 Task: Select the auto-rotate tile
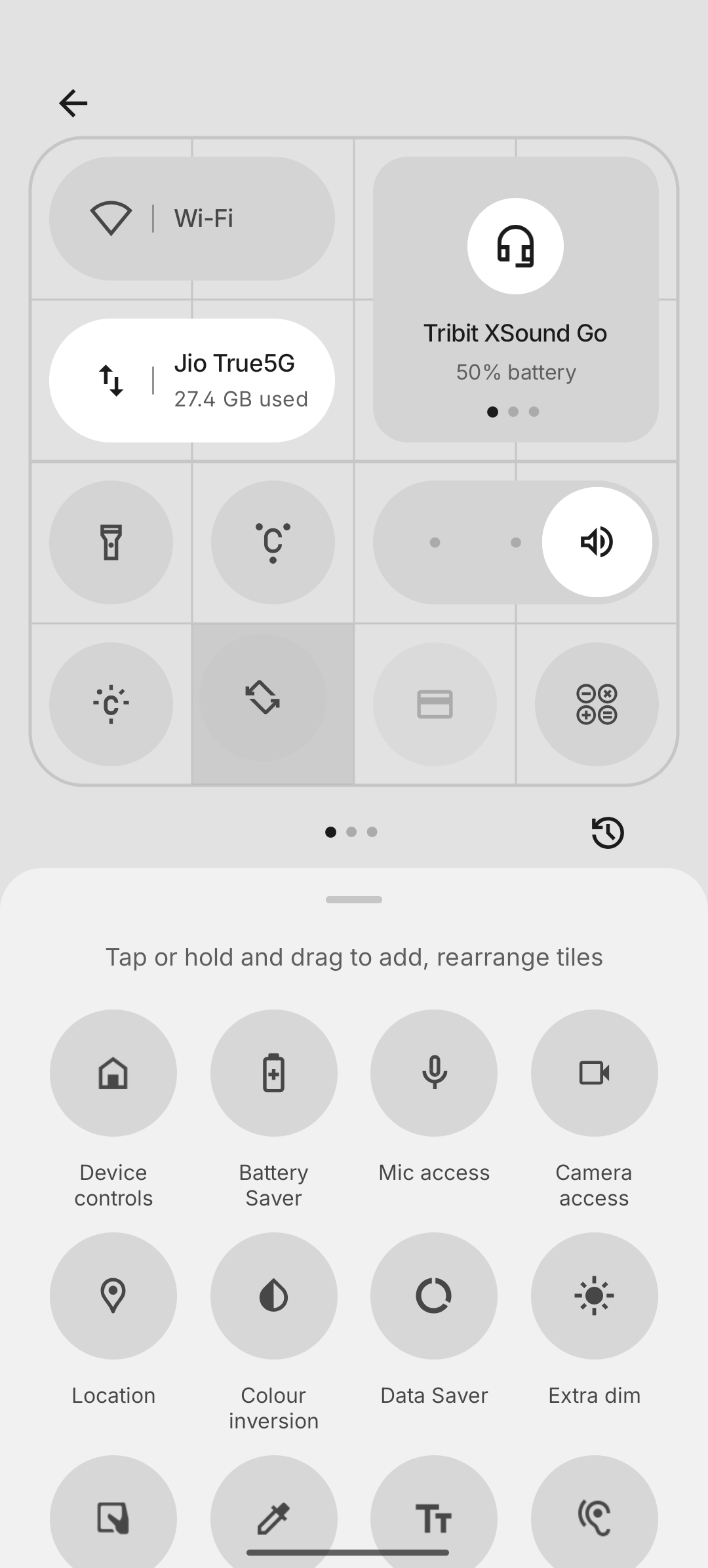click(x=263, y=697)
